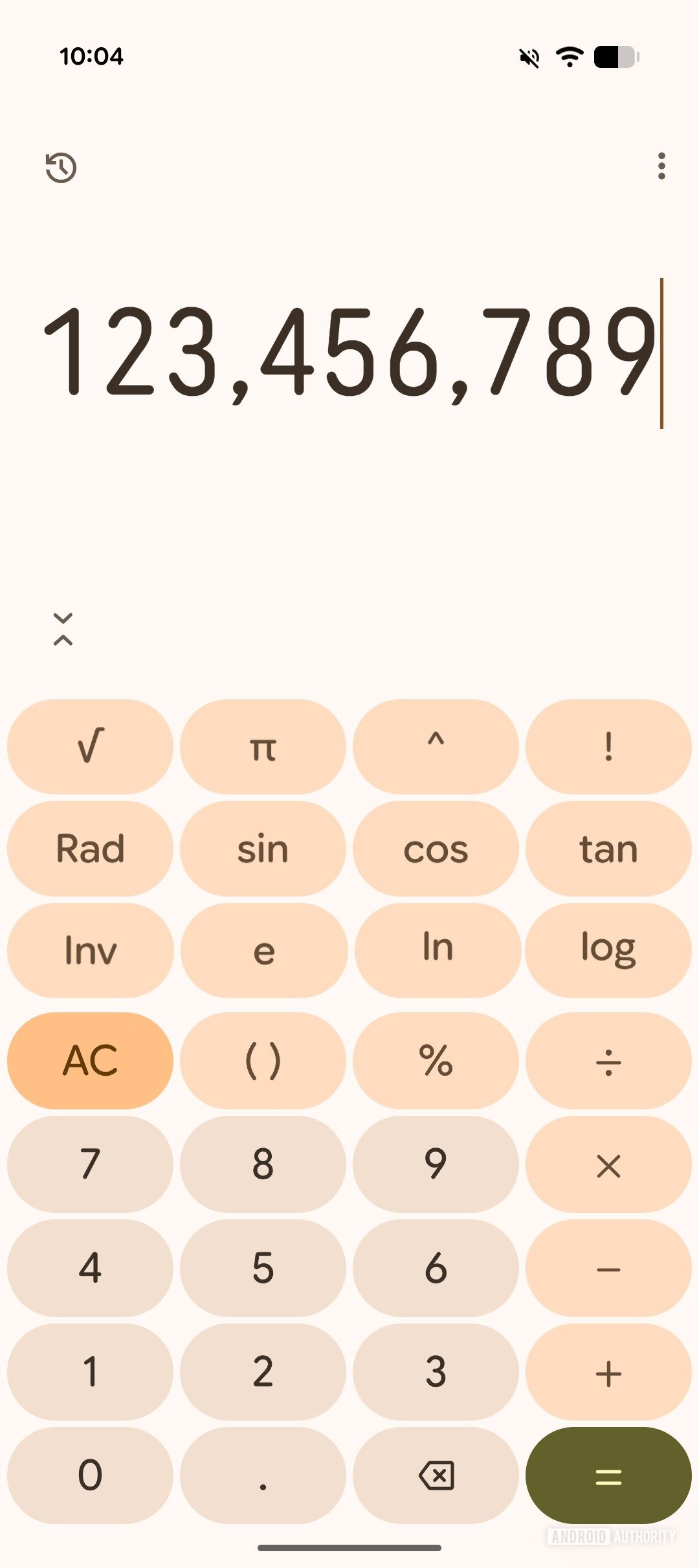Open the three-dot overflow menu
The image size is (699, 1568).
[x=661, y=166]
